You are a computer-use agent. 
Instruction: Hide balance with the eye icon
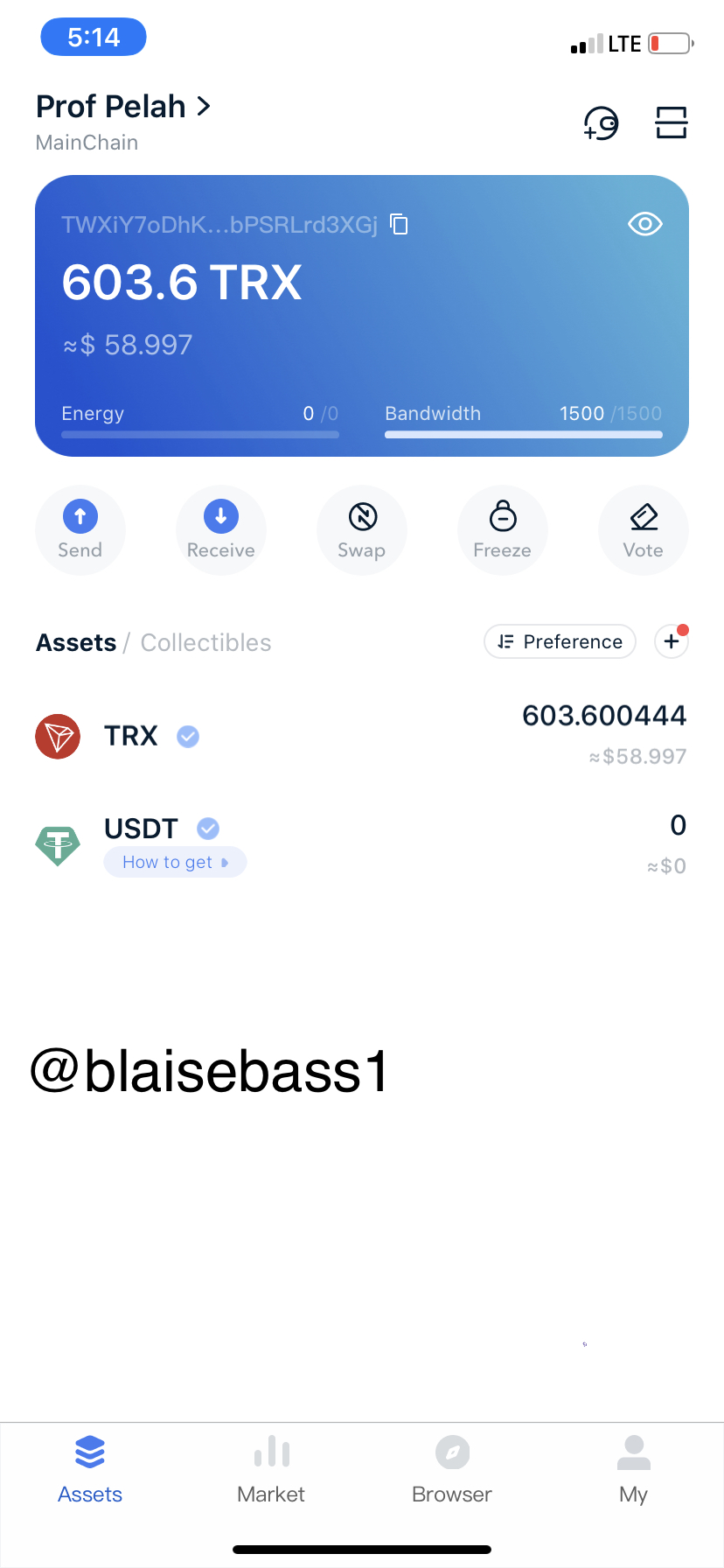click(645, 224)
